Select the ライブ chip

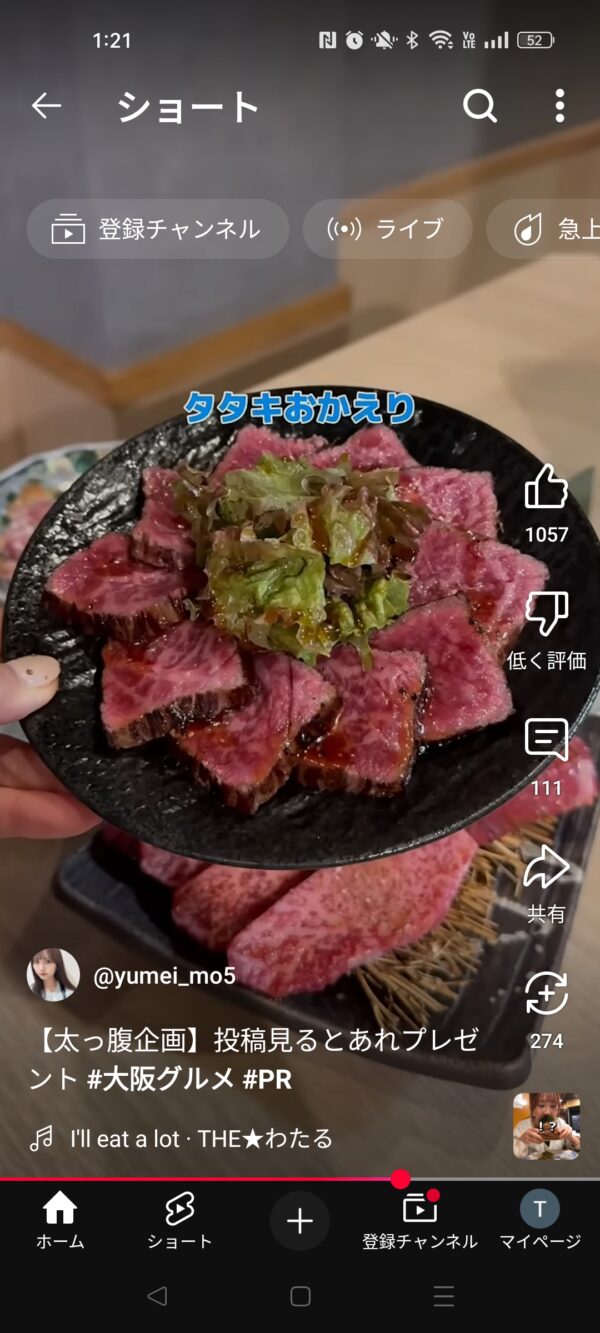click(387, 229)
